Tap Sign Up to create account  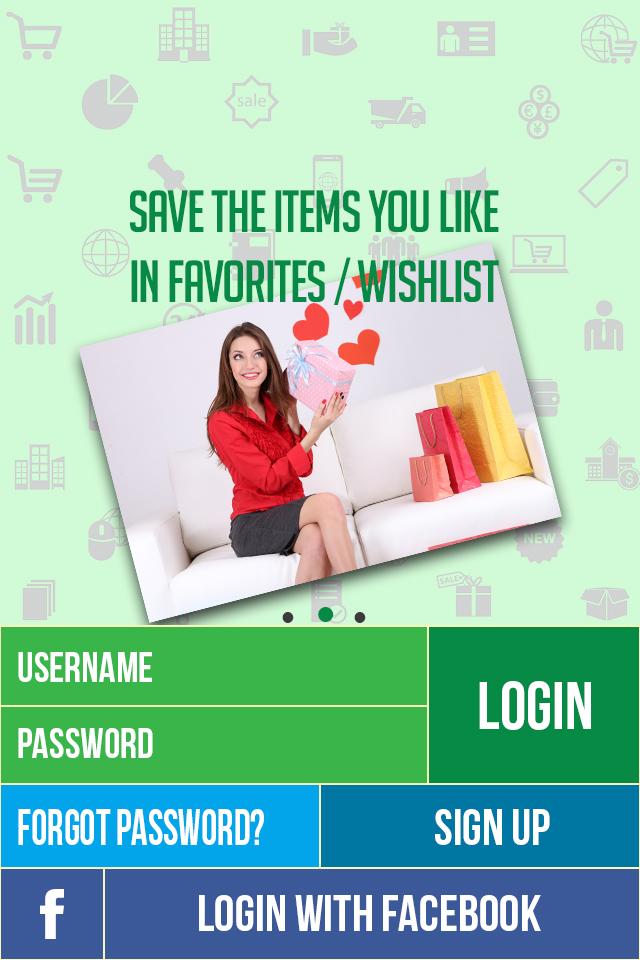pos(480,826)
